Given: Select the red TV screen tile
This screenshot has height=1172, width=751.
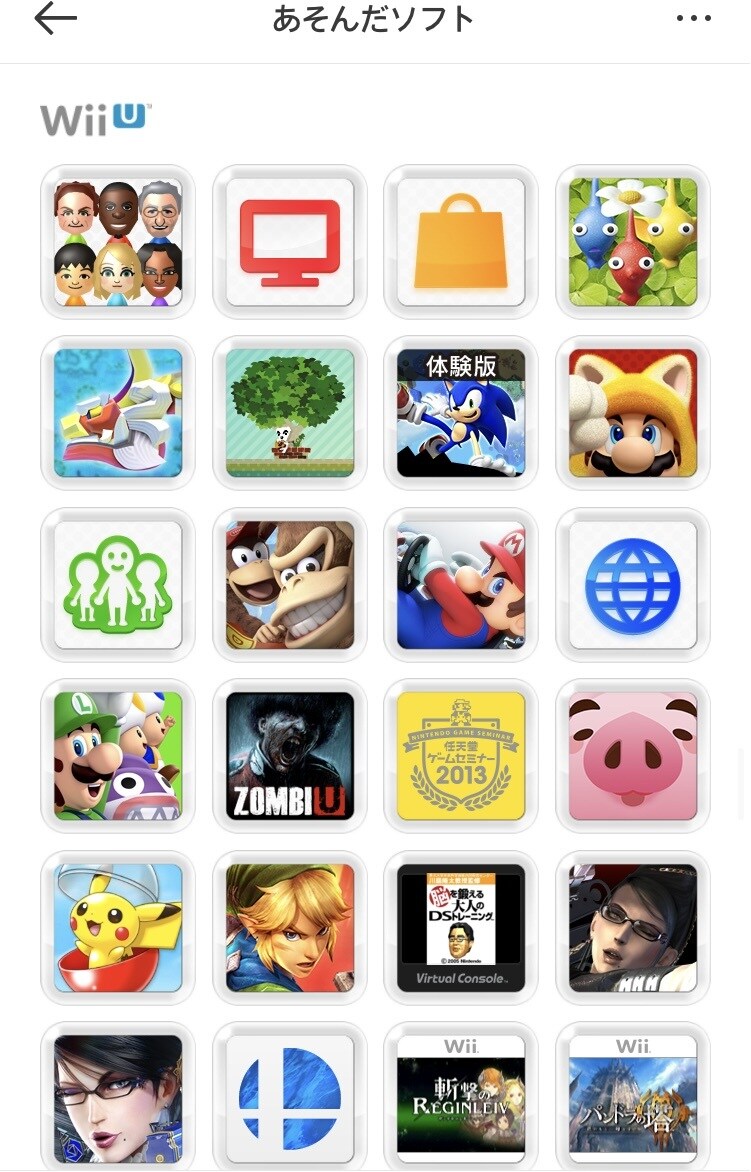Looking at the screenshot, I should 290,242.
